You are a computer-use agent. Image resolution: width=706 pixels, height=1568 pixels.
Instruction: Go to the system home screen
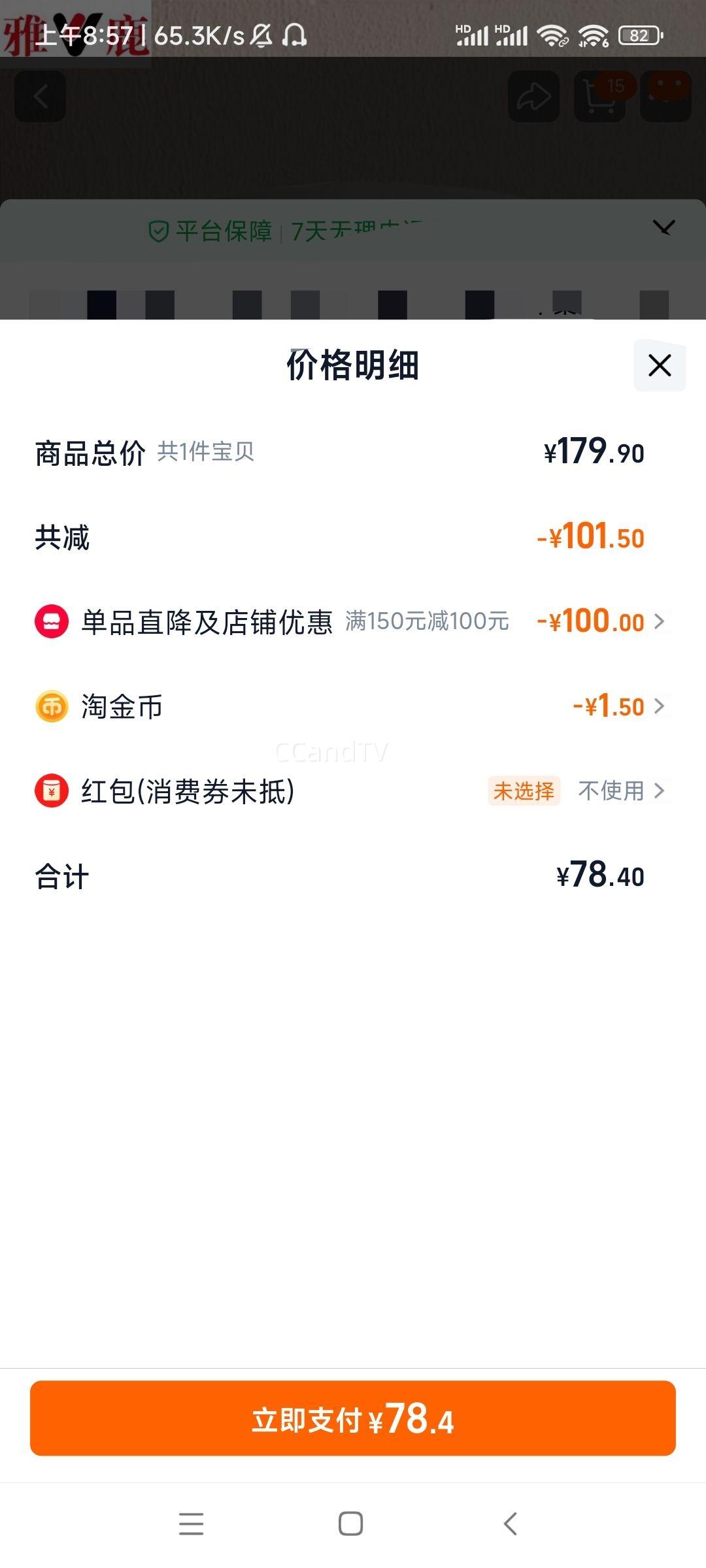[351, 1524]
